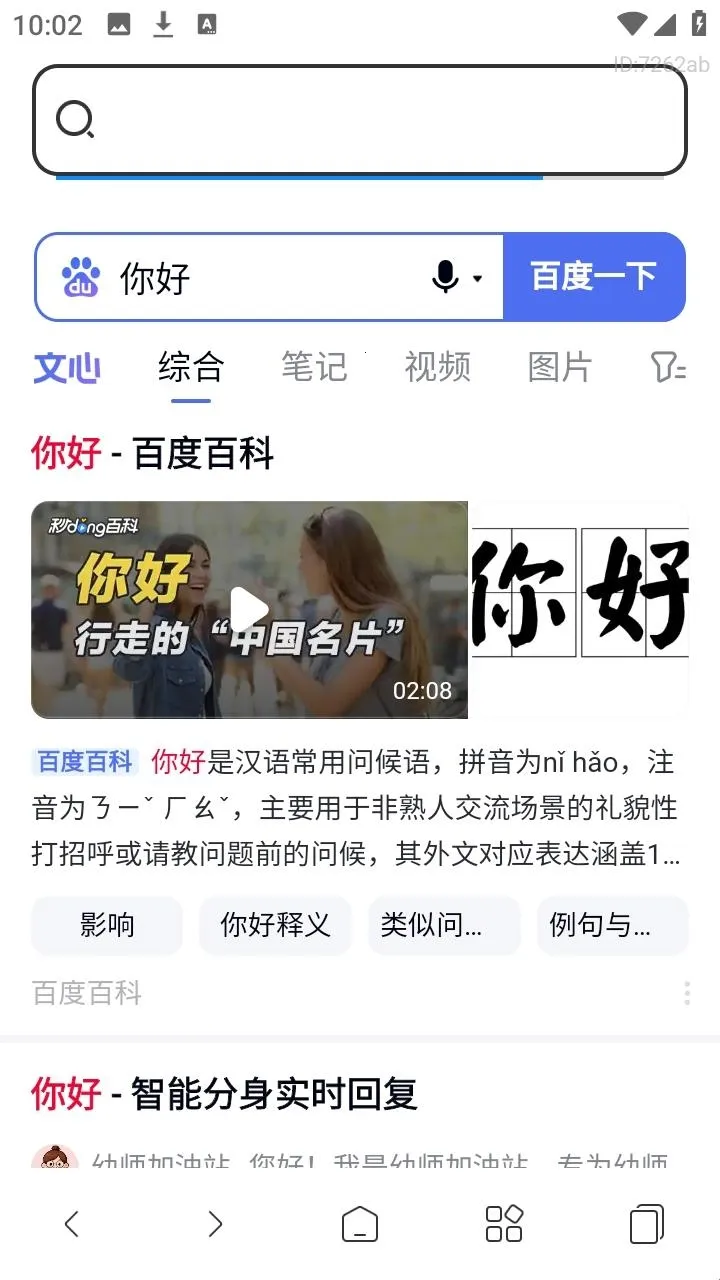Switch to the 文心 tab
Viewport: 720px width, 1280px height.
coord(66,368)
